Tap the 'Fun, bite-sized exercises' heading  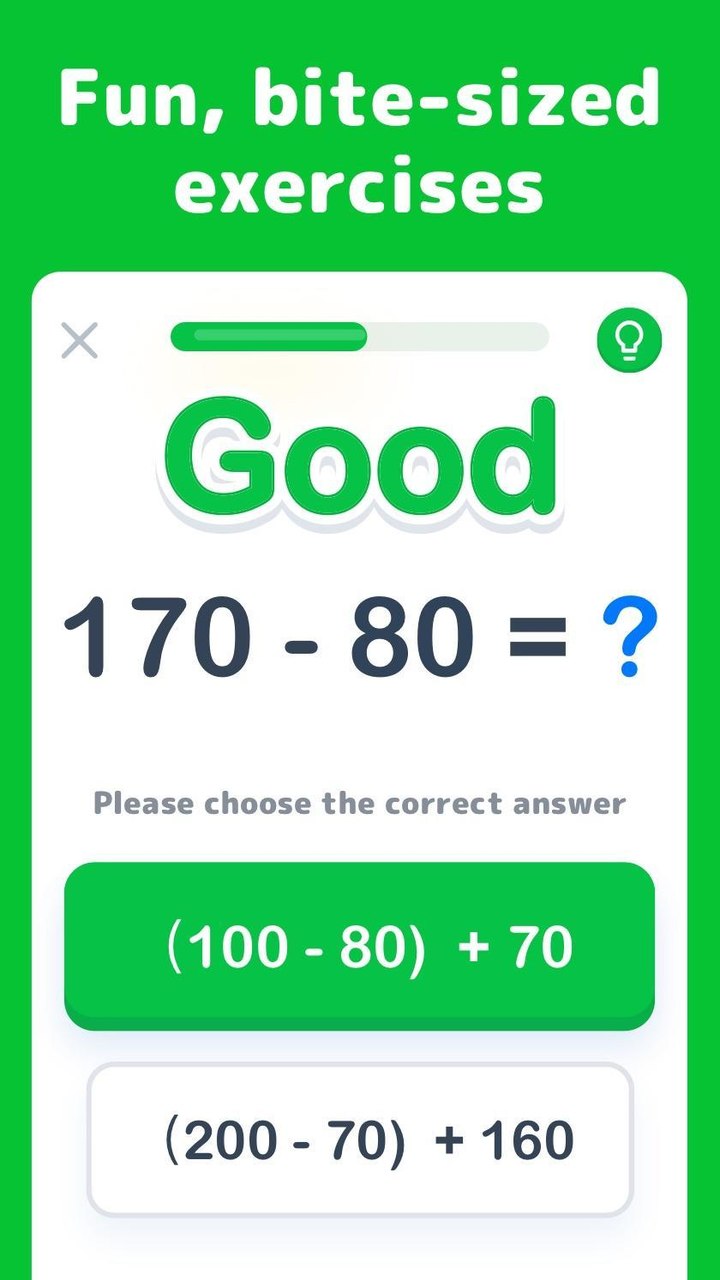point(360,140)
